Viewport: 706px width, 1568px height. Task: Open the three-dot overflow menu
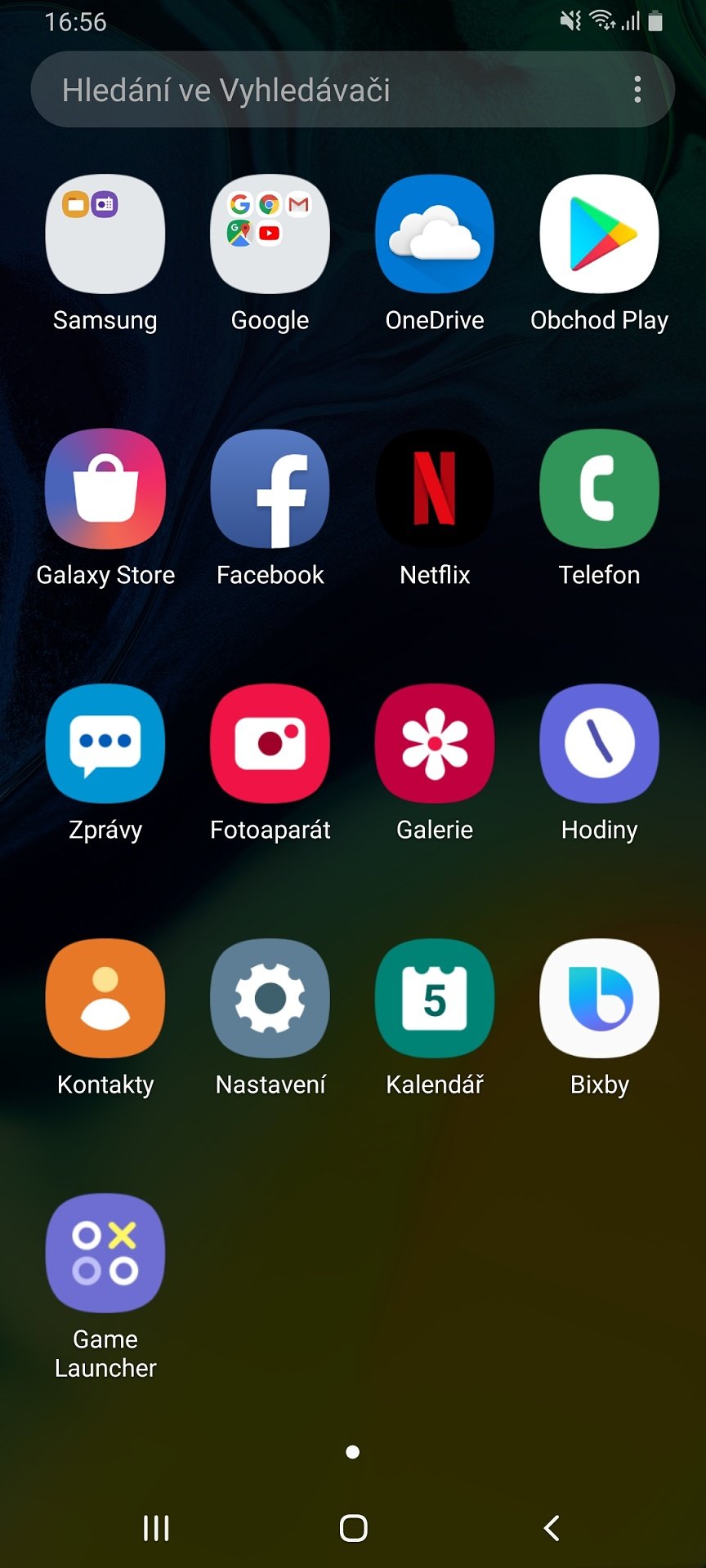click(x=637, y=90)
